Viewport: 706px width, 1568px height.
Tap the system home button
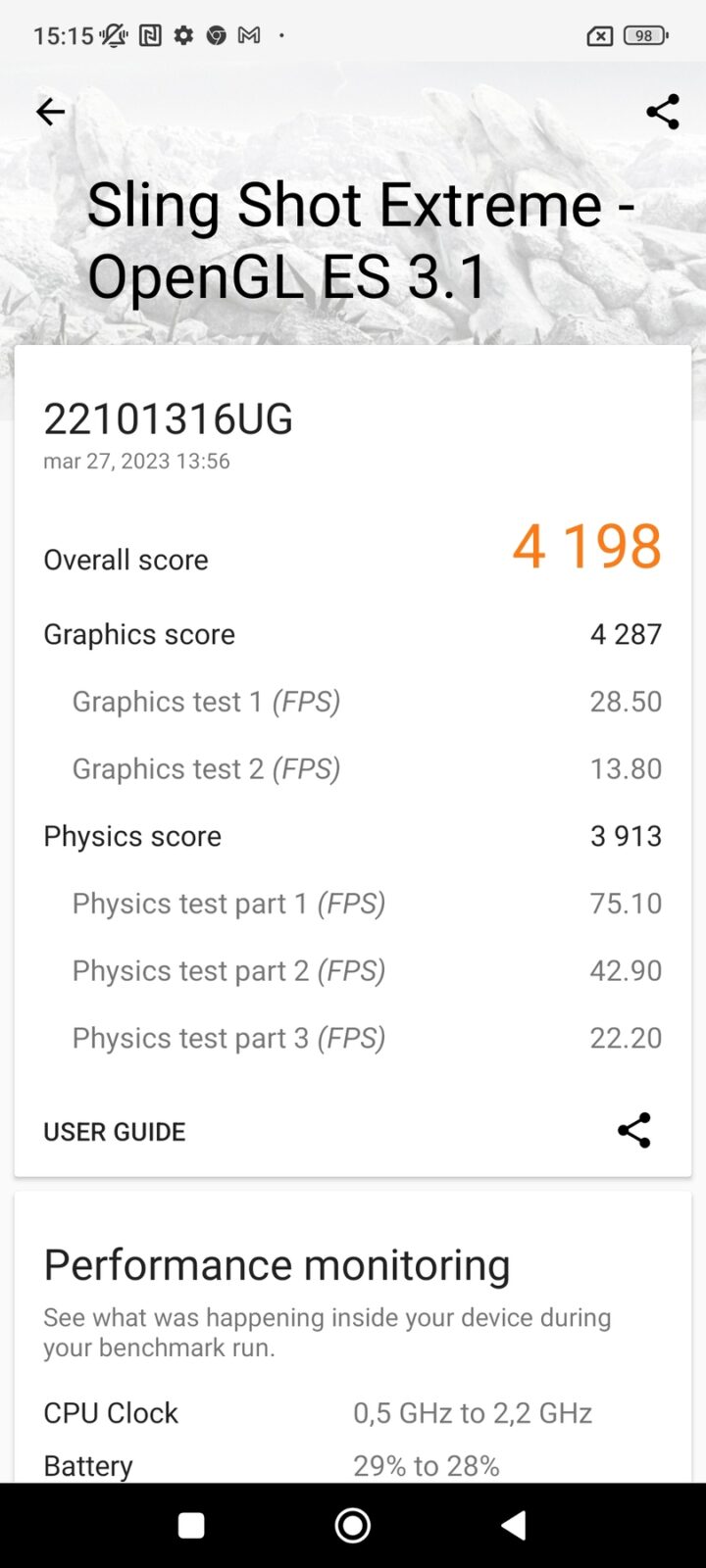(x=353, y=1525)
